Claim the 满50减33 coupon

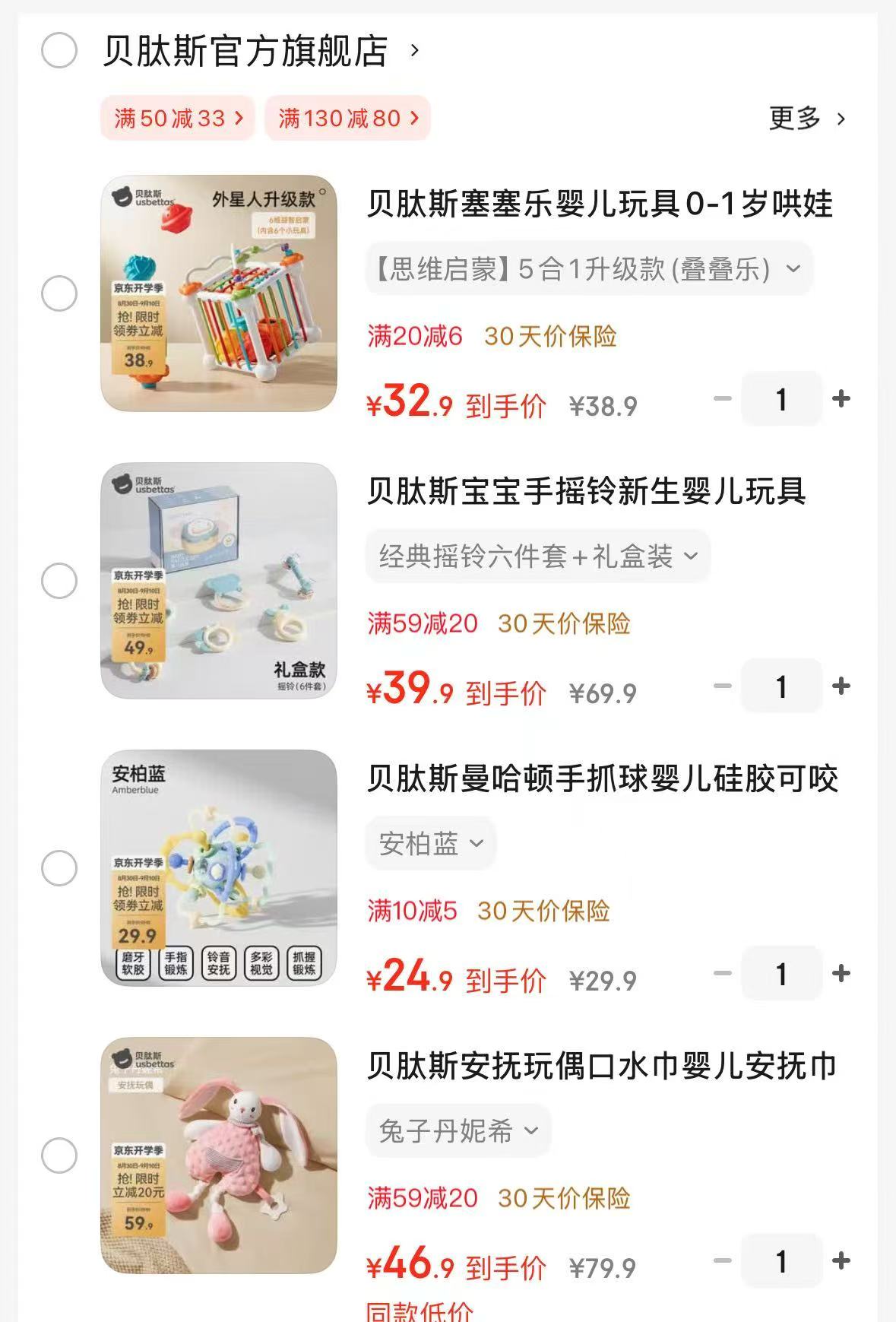pyautogui.click(x=177, y=119)
